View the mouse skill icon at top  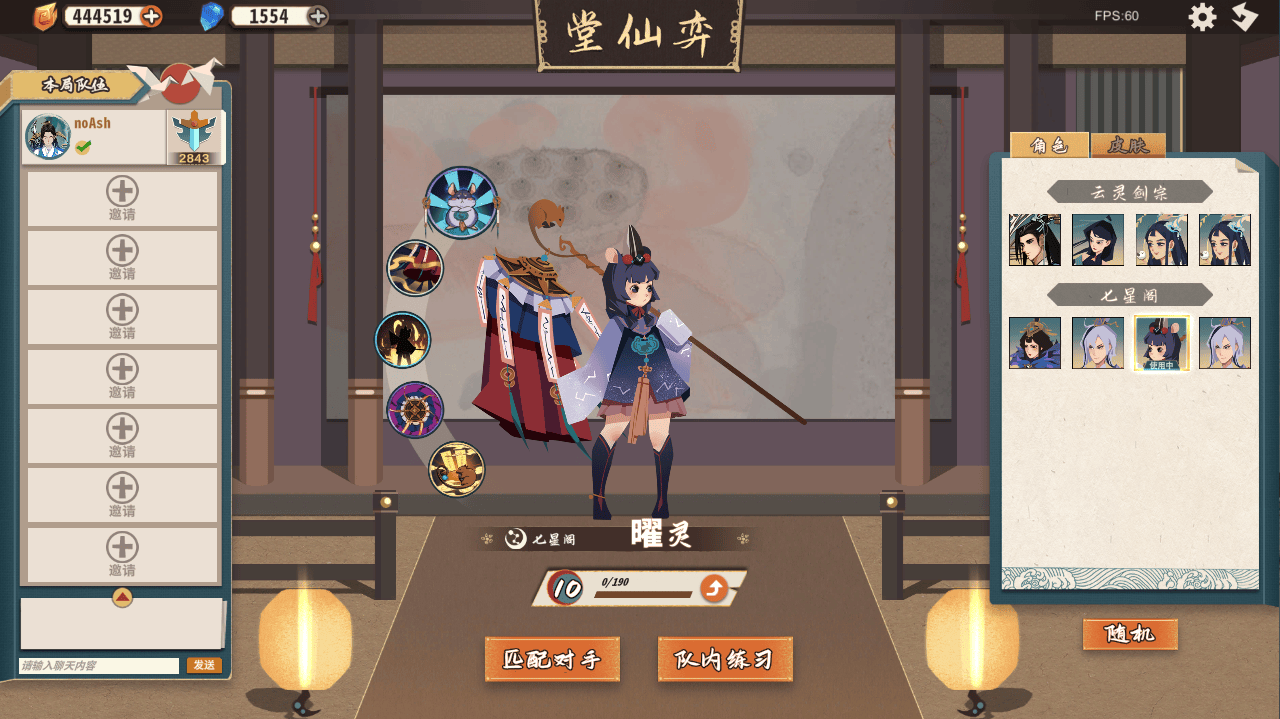(461, 202)
